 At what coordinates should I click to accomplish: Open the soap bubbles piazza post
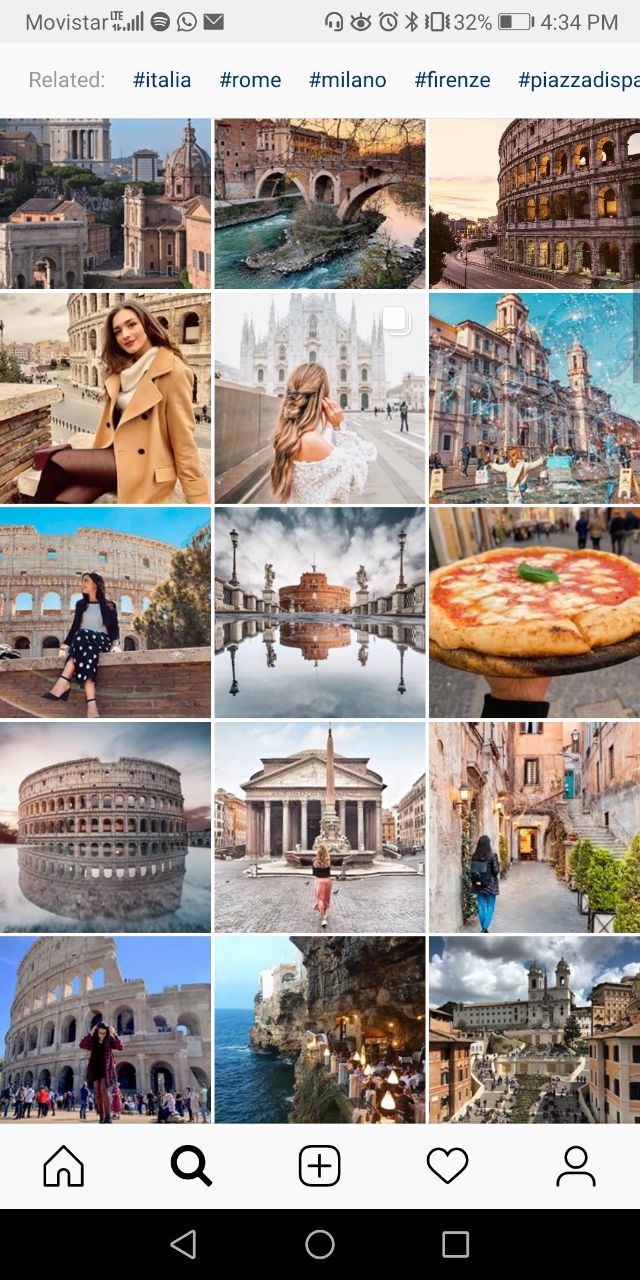(x=534, y=398)
